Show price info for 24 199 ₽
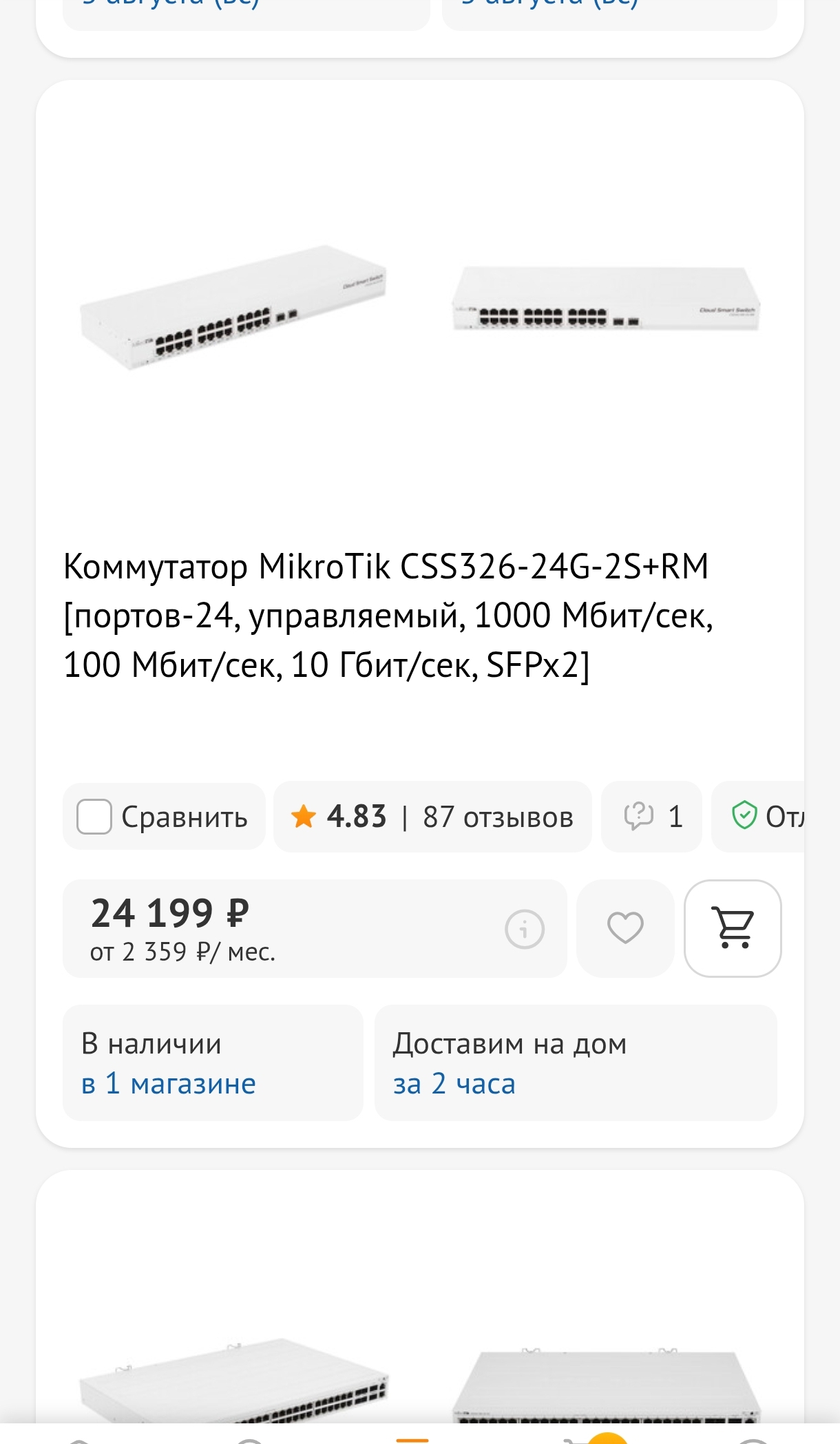The width and height of the screenshot is (840, 1444). (x=525, y=929)
